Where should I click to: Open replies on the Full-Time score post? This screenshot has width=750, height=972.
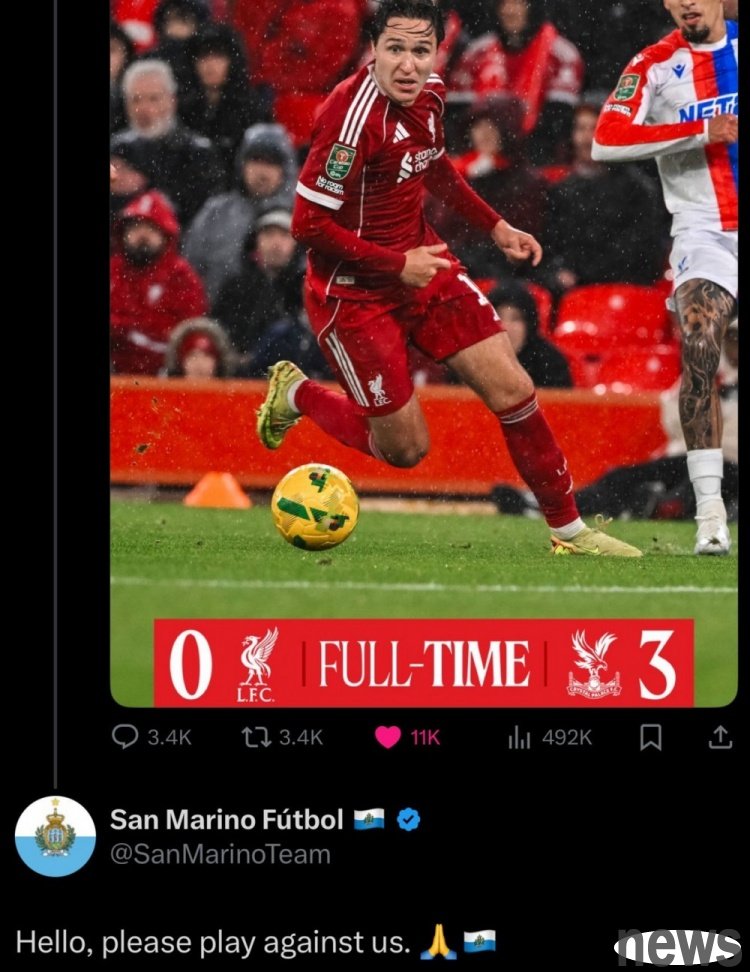[x=125, y=737]
